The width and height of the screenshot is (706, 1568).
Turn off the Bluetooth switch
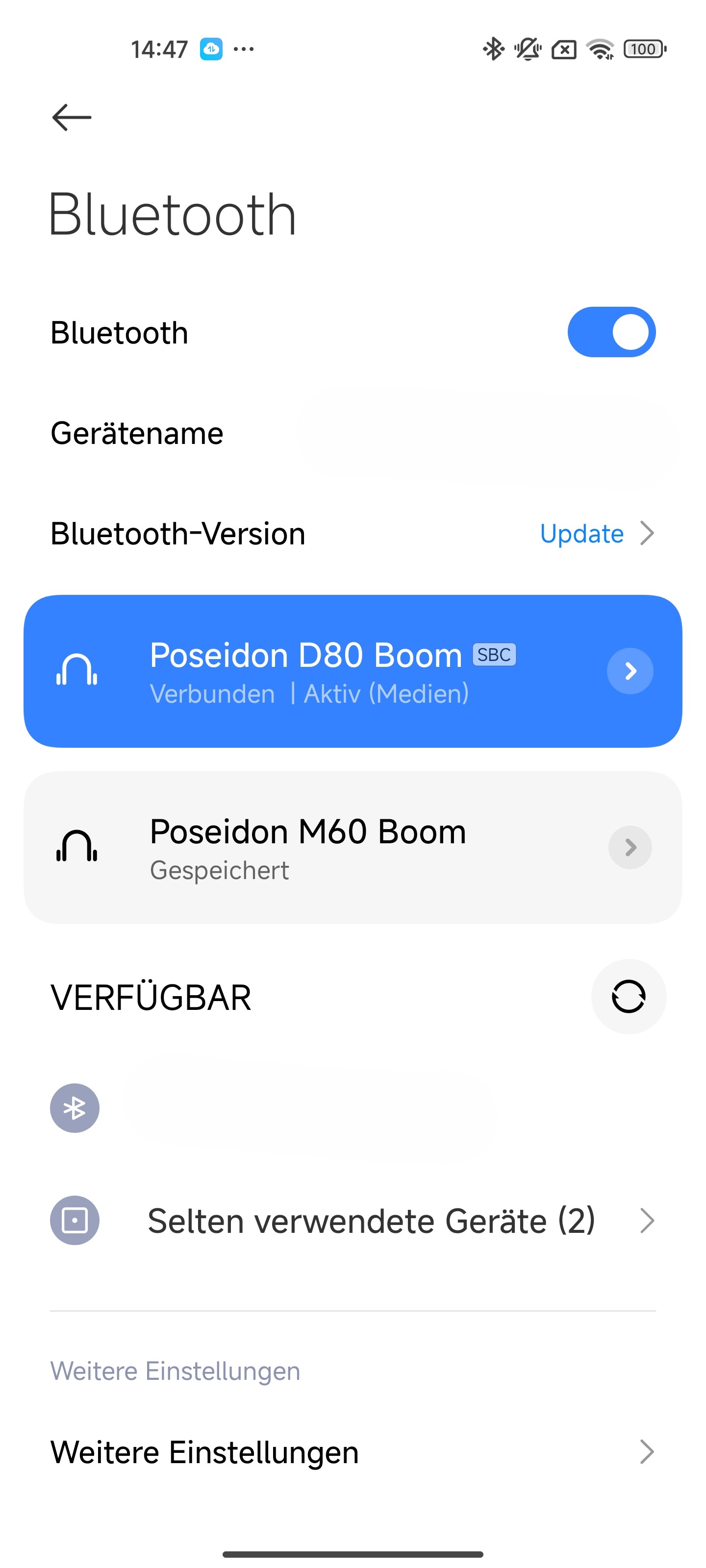click(611, 332)
